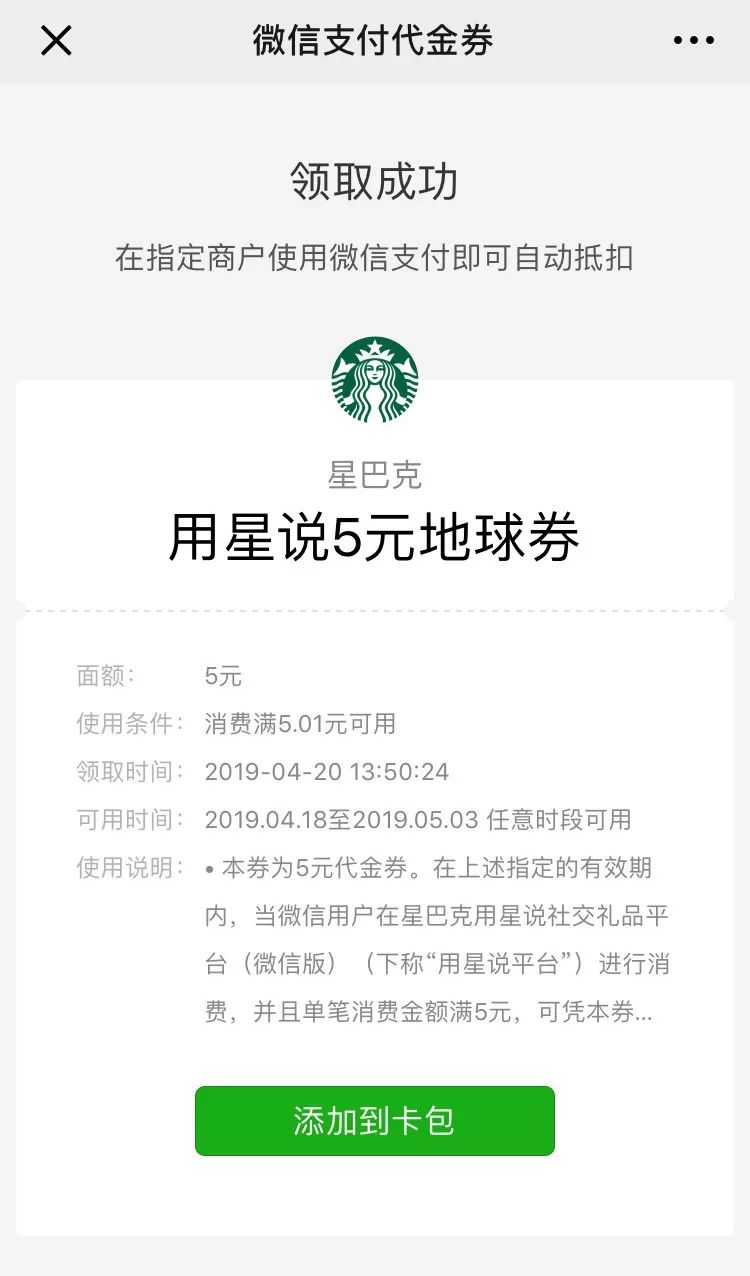Tap the 星巴克 merchant name
Screen dimensions: 750x1276
pyautogui.click(x=375, y=476)
